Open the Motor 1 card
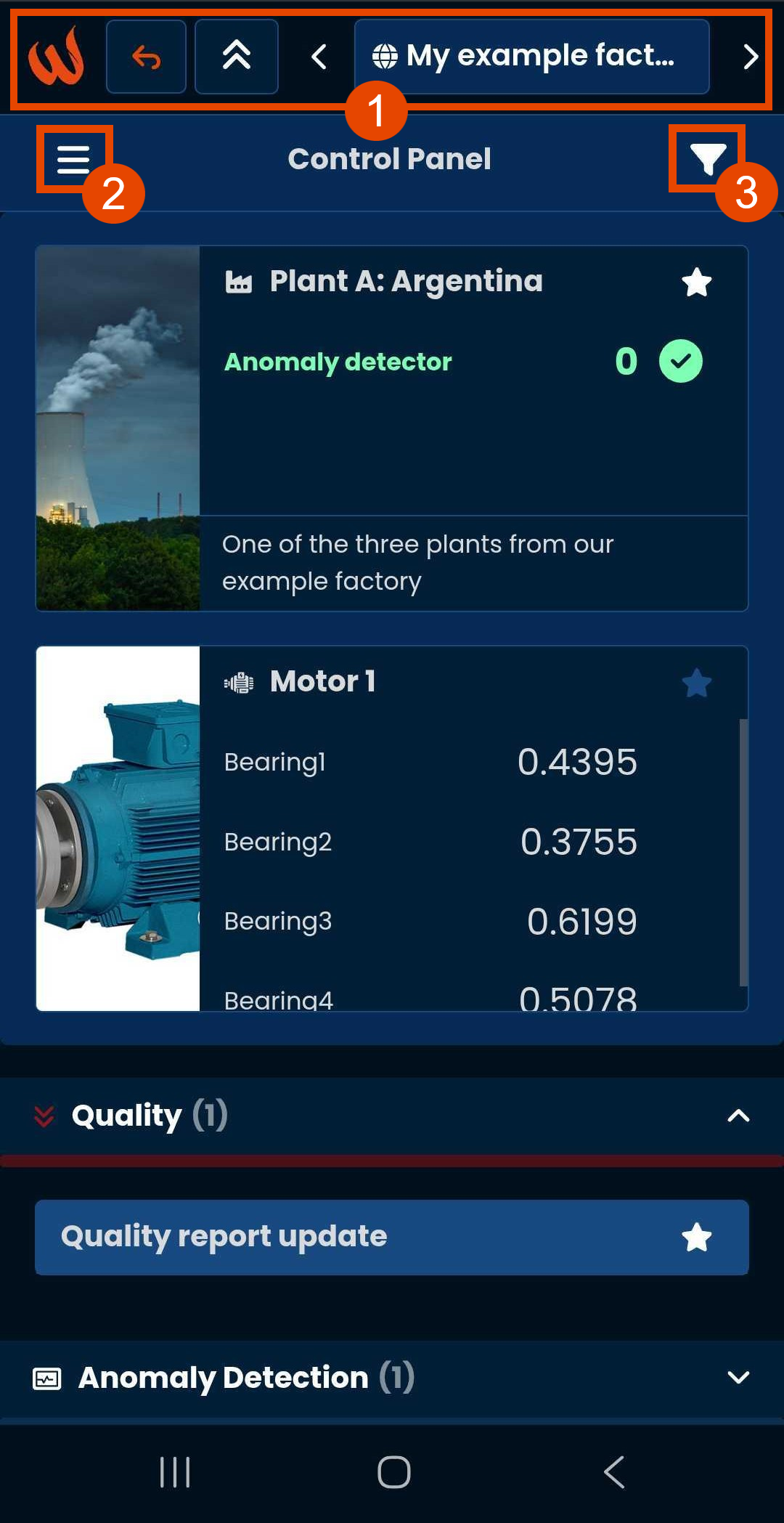 pyautogui.click(x=322, y=682)
